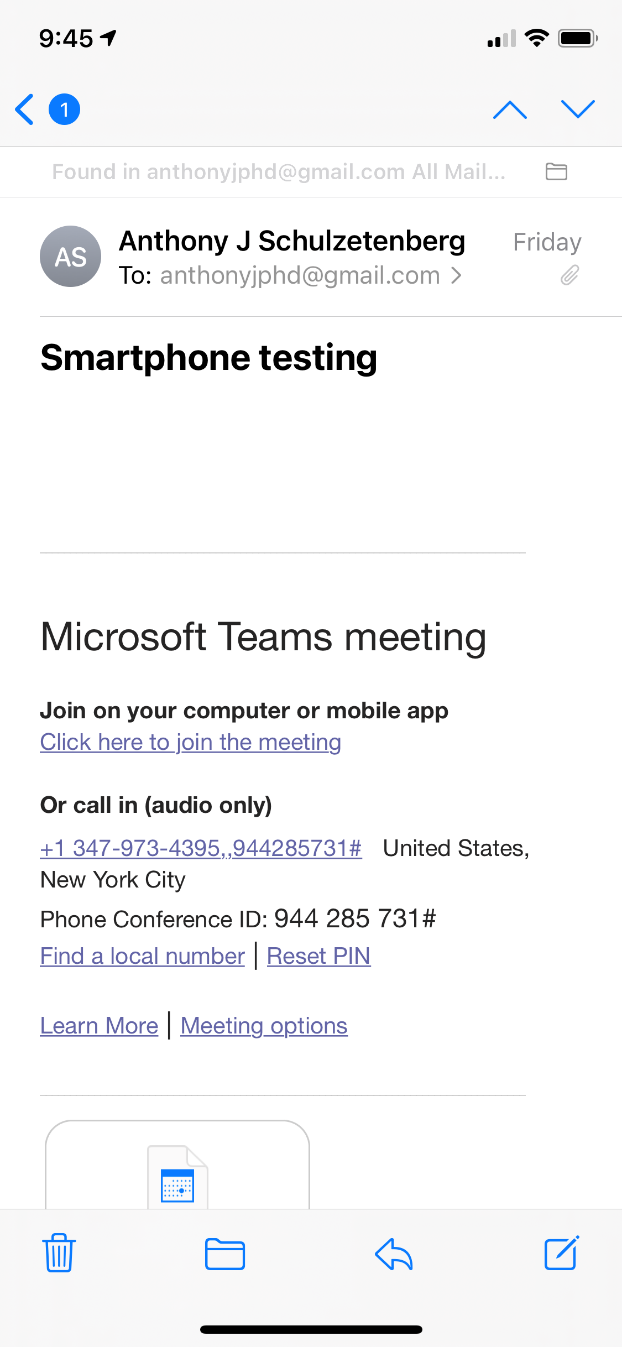Compose a new email
The image size is (622, 1347).
[561, 1253]
